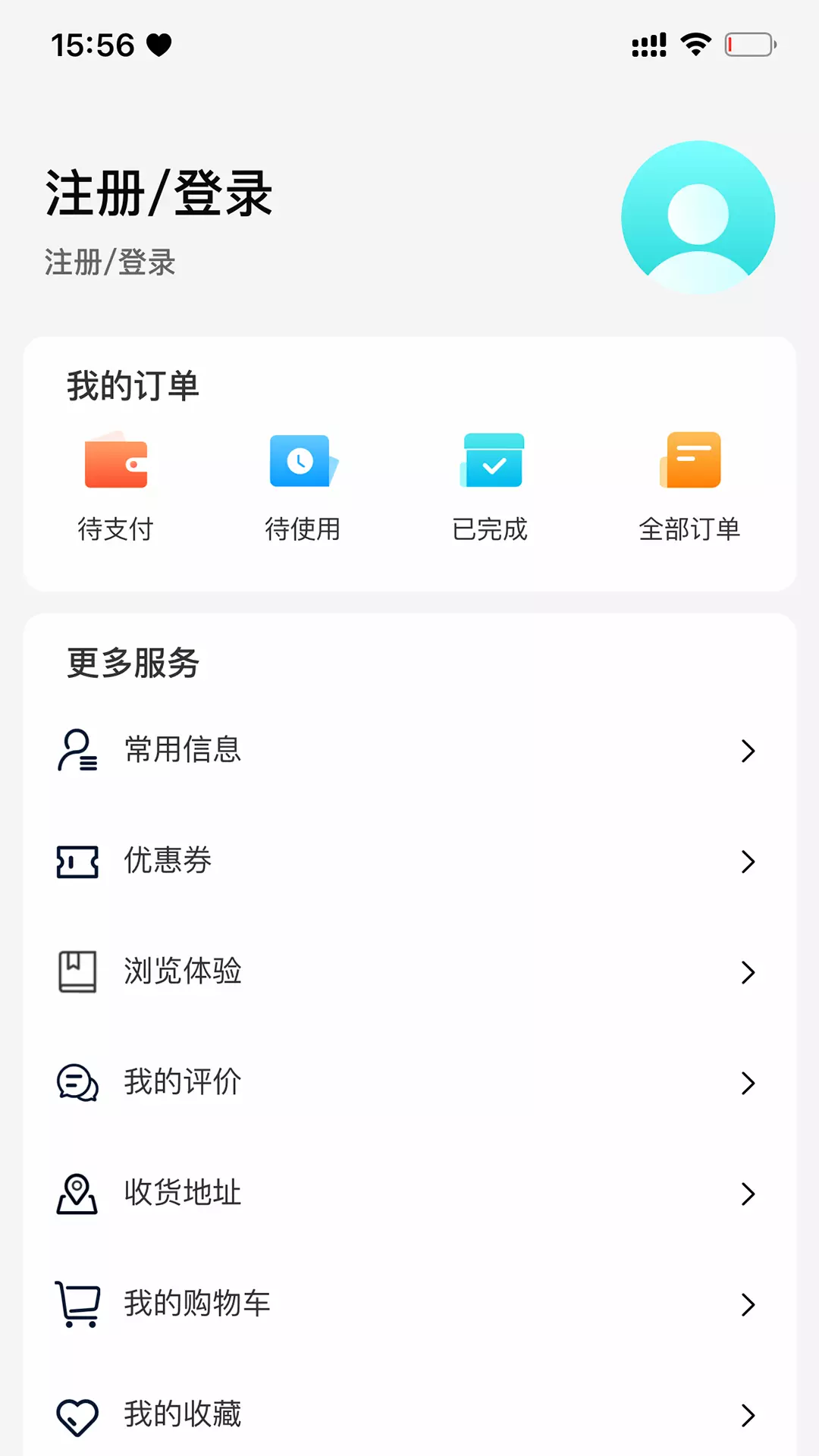
Task: Open the 优惠券 row
Action: (x=409, y=861)
